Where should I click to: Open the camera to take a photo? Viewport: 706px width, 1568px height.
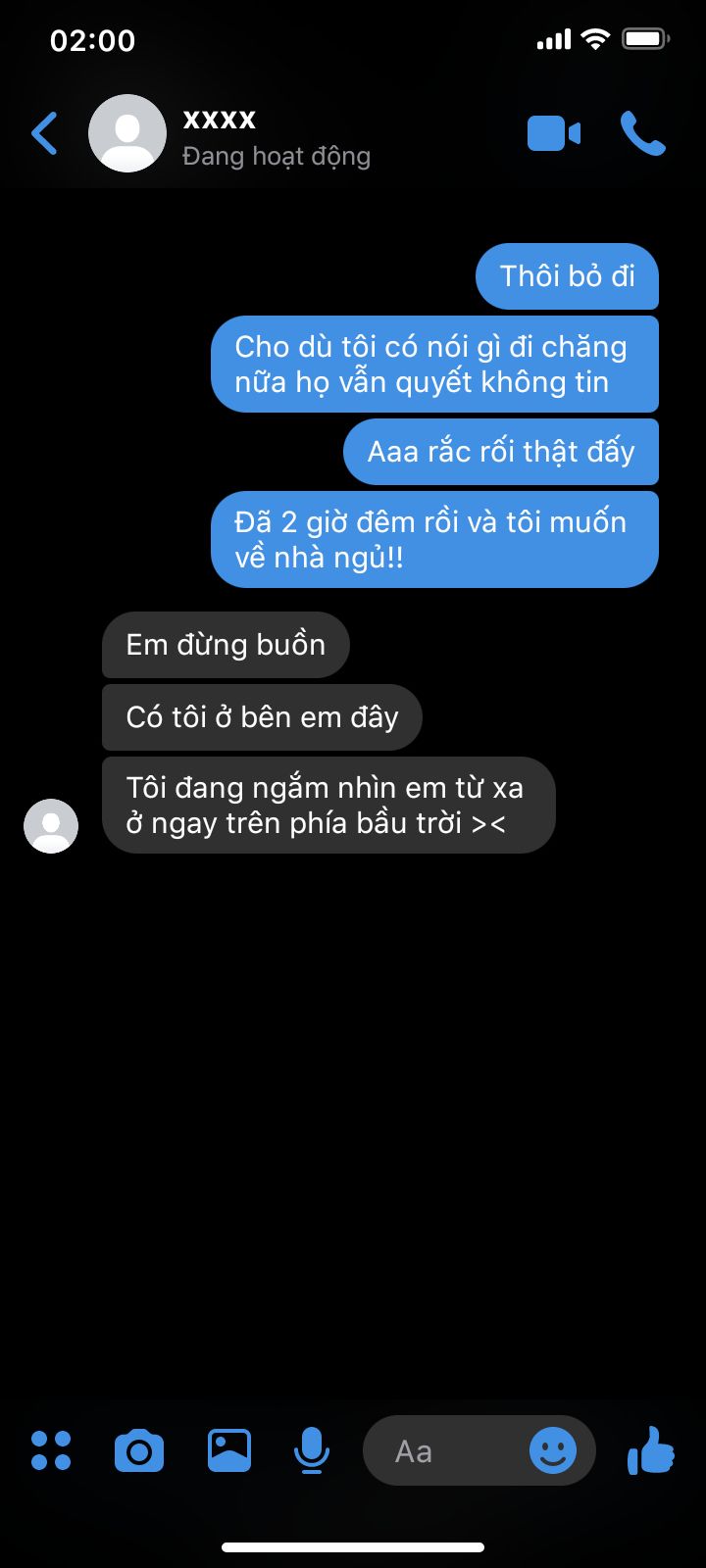coord(139,1450)
